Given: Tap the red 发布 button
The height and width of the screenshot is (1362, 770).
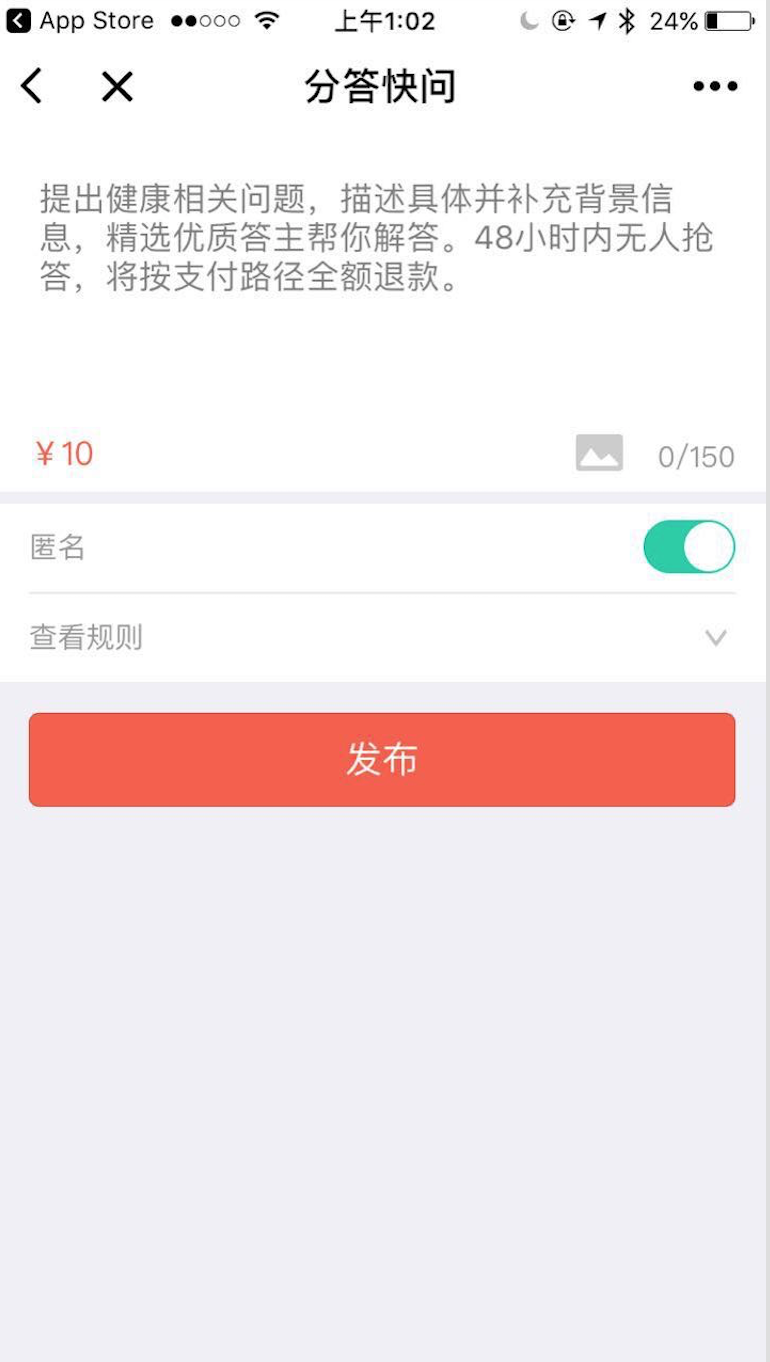Looking at the screenshot, I should coord(382,760).
